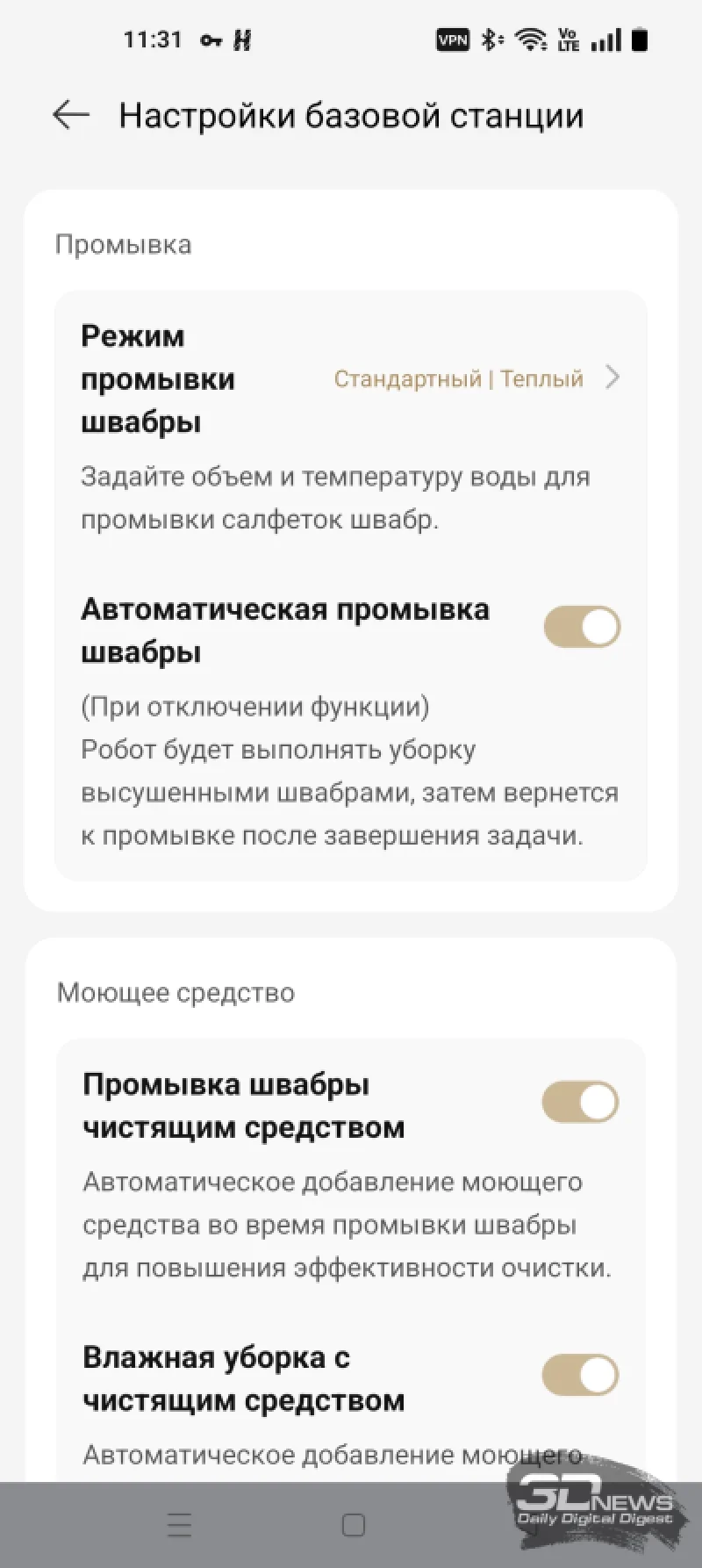
Task: Toggle Влажная уборка с чистящим средством
Action: click(x=580, y=1376)
